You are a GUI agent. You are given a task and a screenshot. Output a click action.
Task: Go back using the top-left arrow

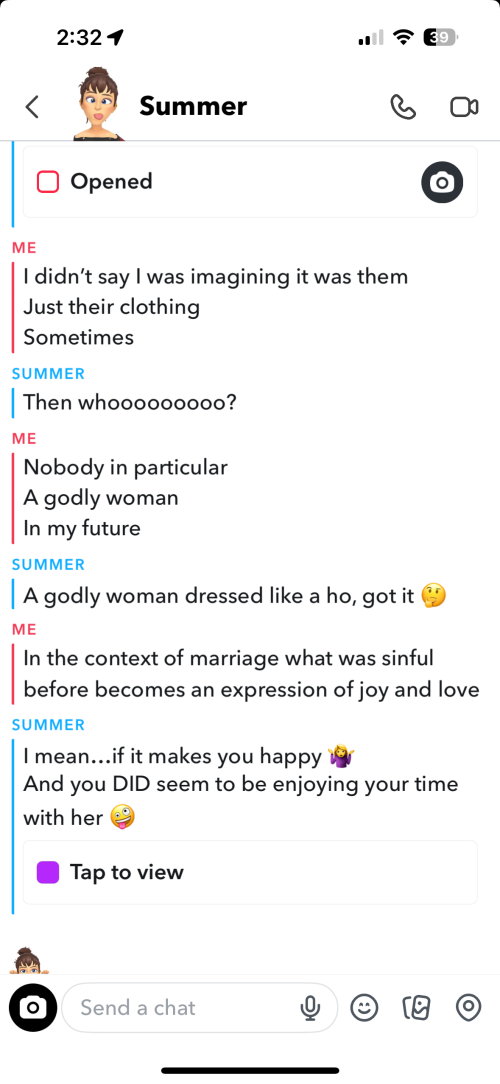click(32, 106)
